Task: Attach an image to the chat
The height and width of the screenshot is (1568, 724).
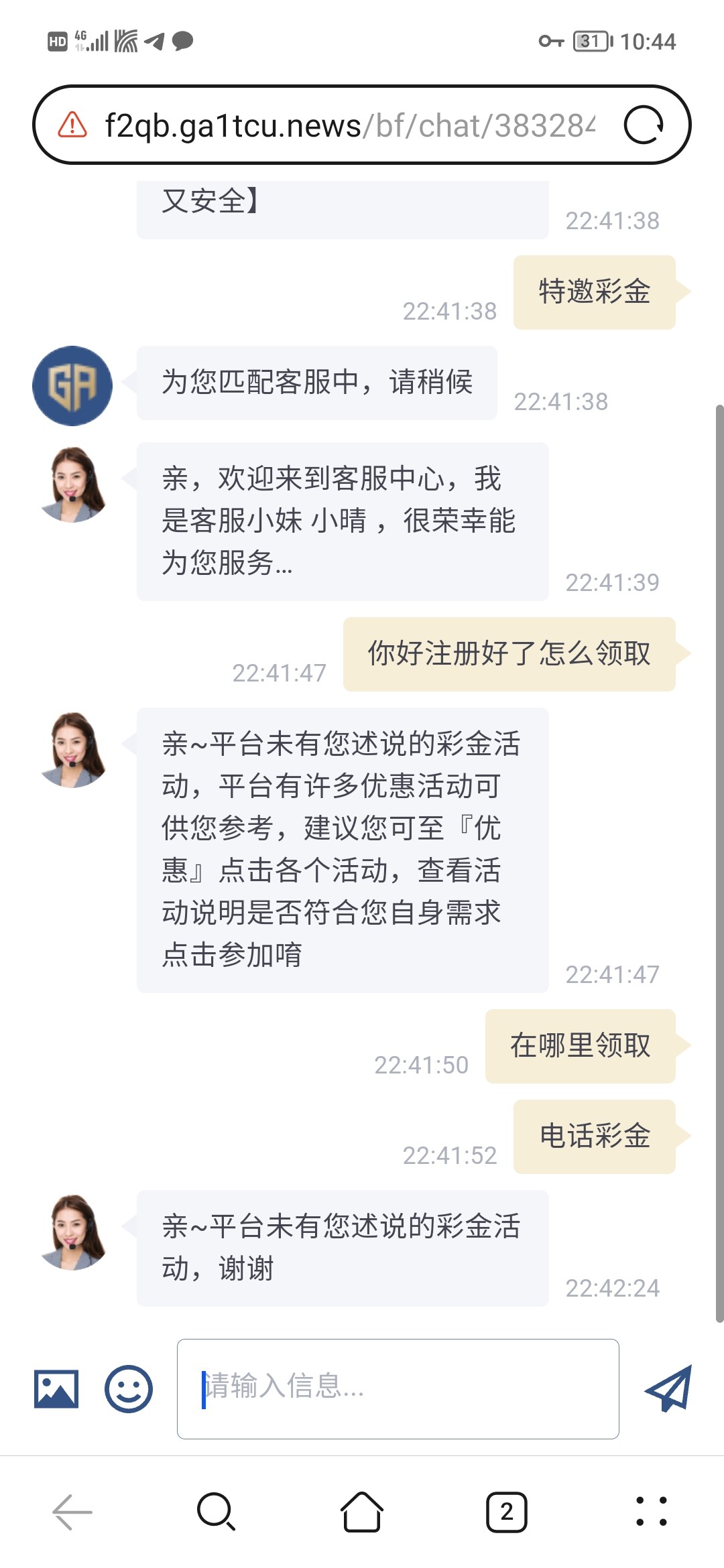Action: click(56, 1389)
